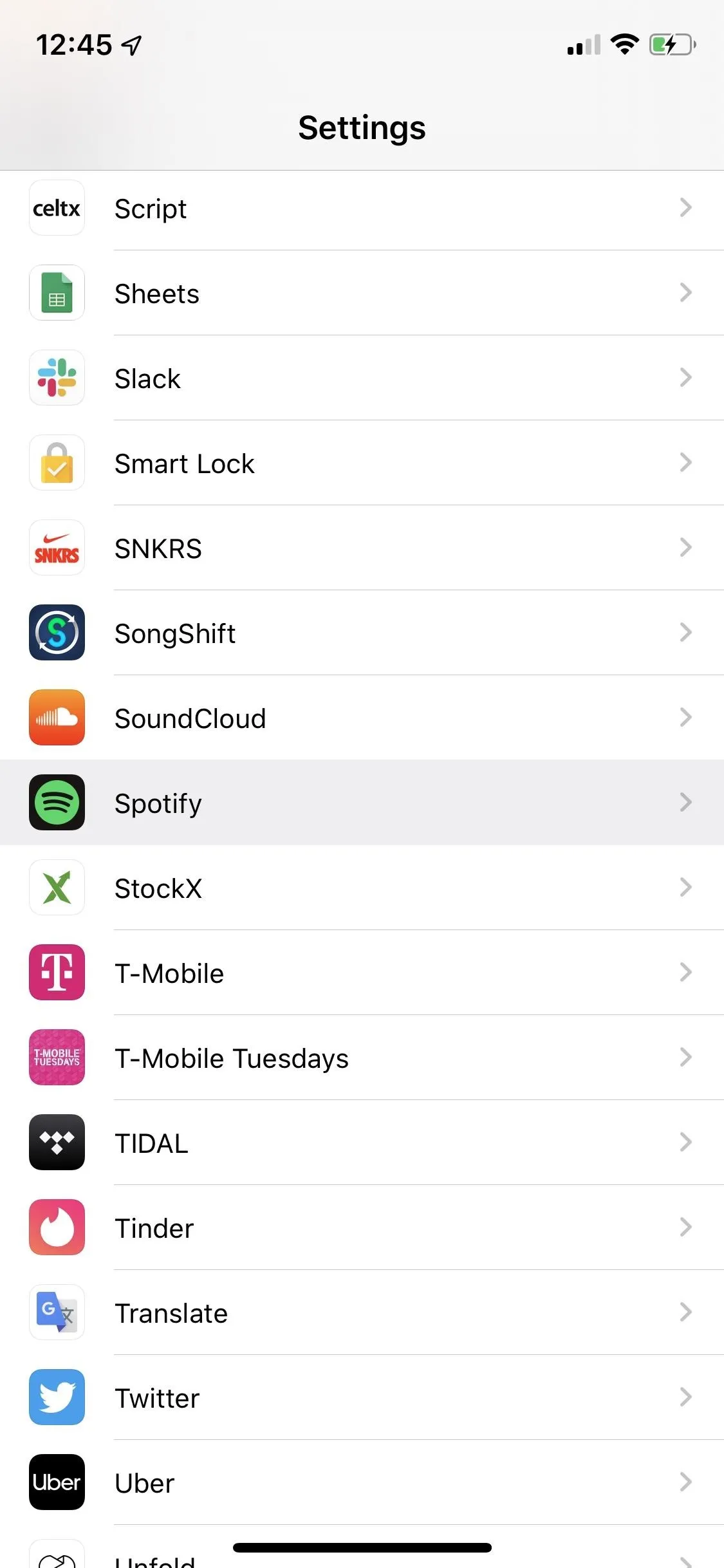
Task: Open Spotify settings
Action: (362, 803)
